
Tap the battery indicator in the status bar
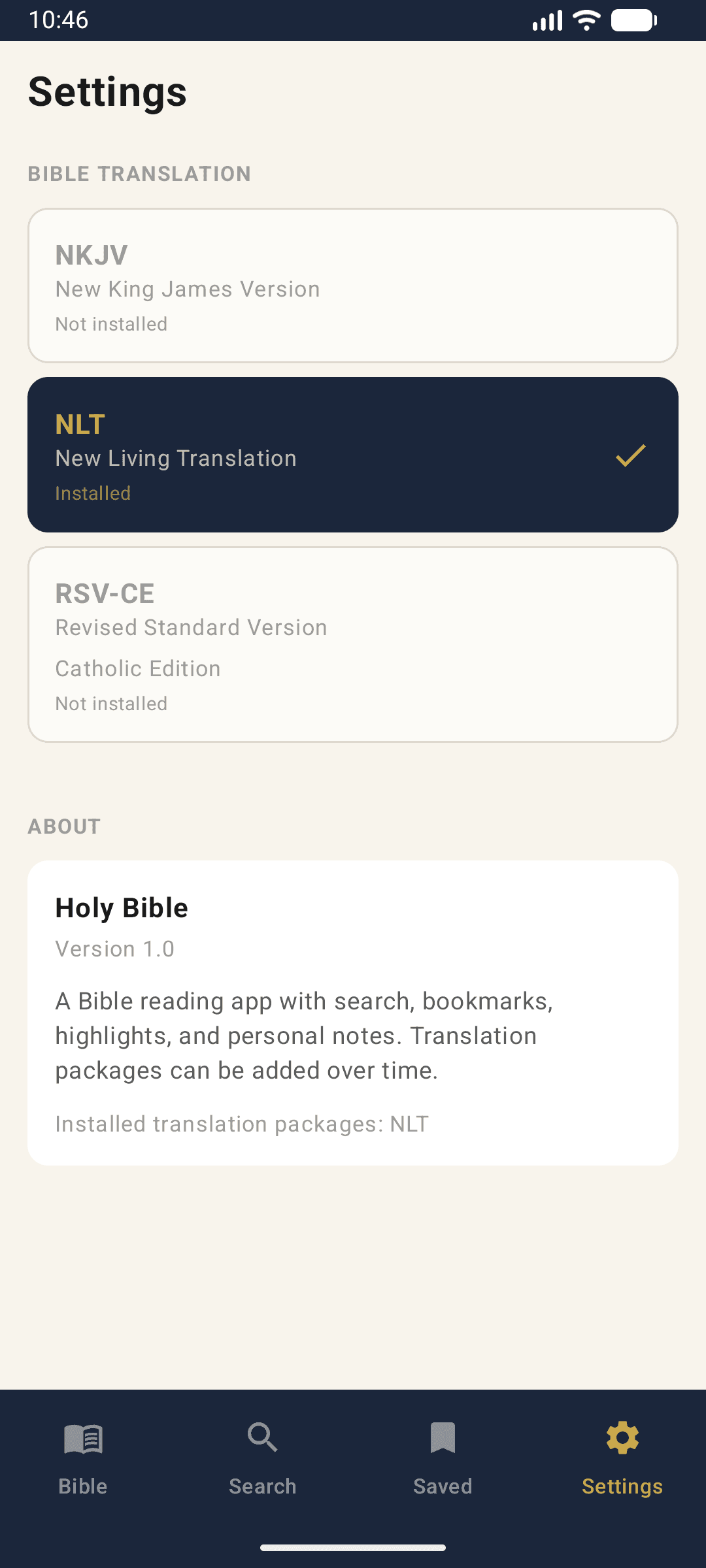633,20
